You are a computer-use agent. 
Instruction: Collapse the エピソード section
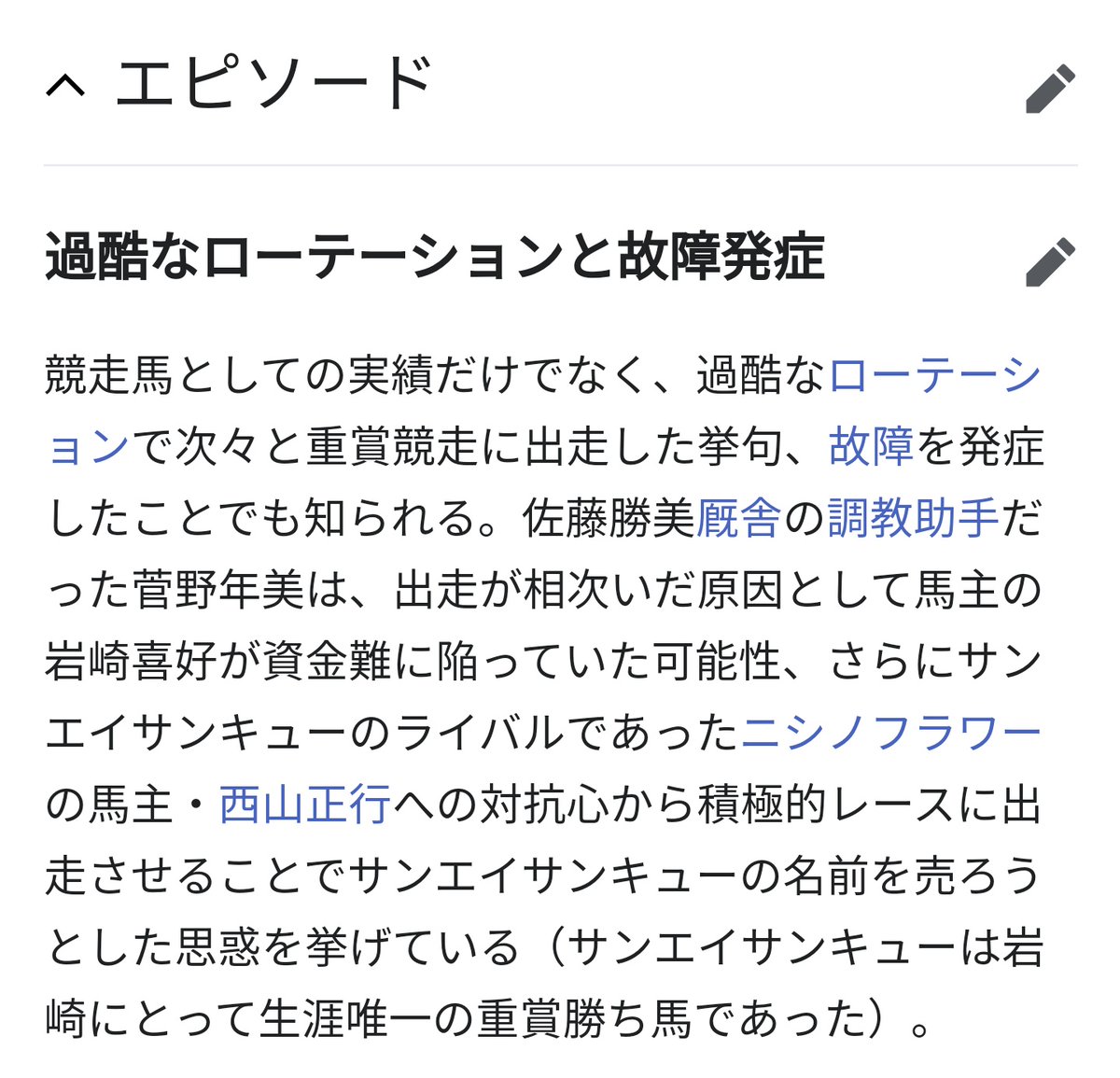pos(65,86)
